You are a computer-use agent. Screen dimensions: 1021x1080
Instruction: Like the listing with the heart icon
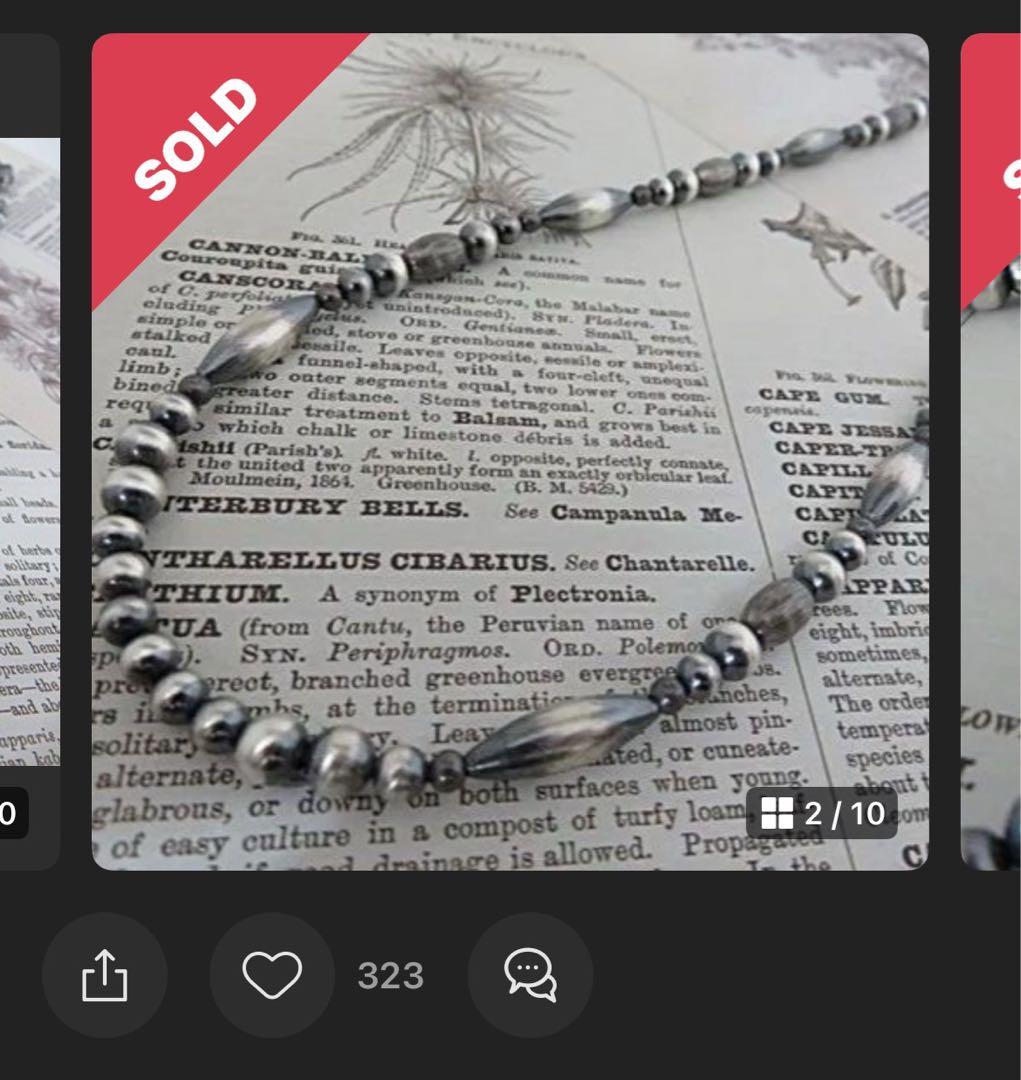[272, 975]
